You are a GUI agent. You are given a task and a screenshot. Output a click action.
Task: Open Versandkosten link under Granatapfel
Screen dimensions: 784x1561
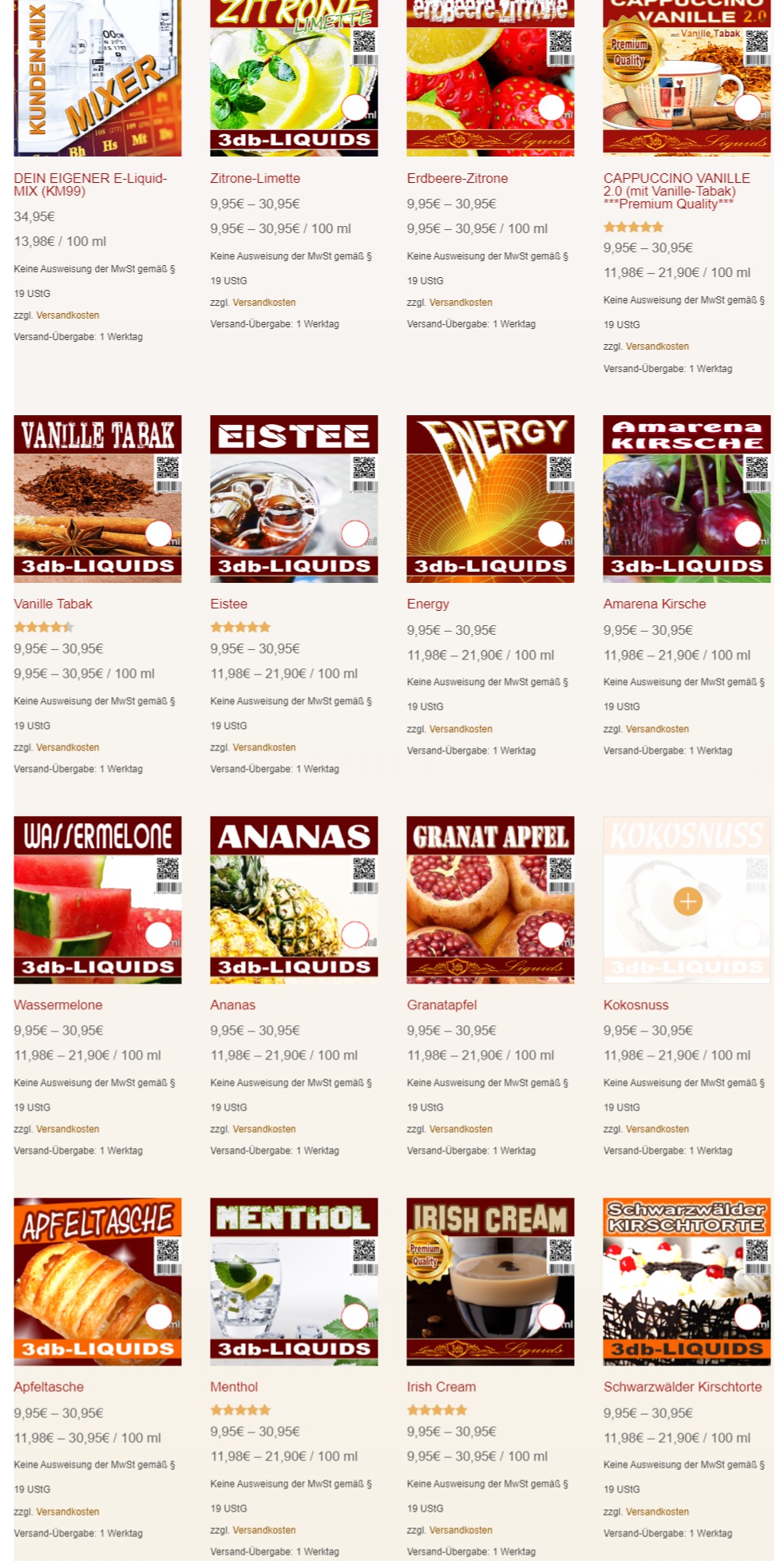(x=461, y=1129)
